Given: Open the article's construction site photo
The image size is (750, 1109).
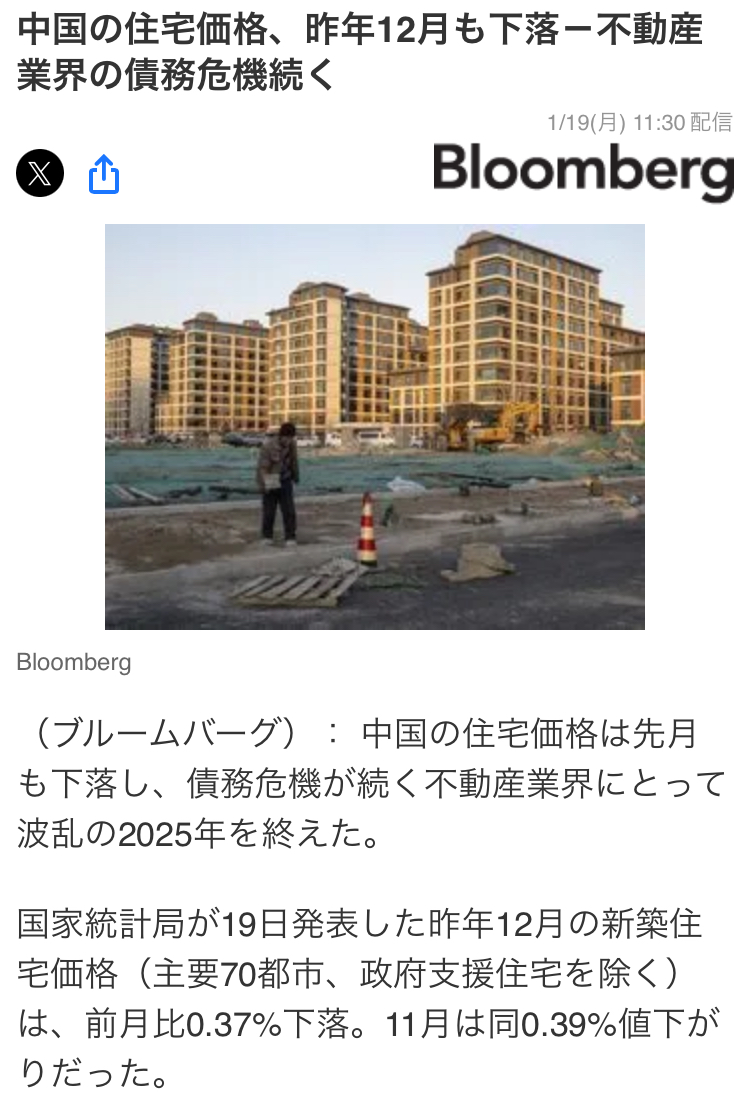Looking at the screenshot, I should coord(375,427).
